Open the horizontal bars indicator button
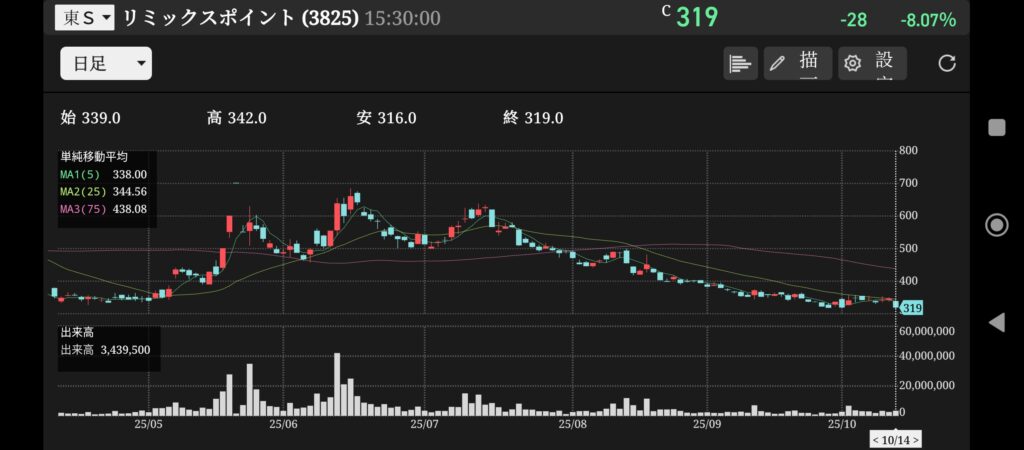This screenshot has height=450, width=1024. point(740,64)
